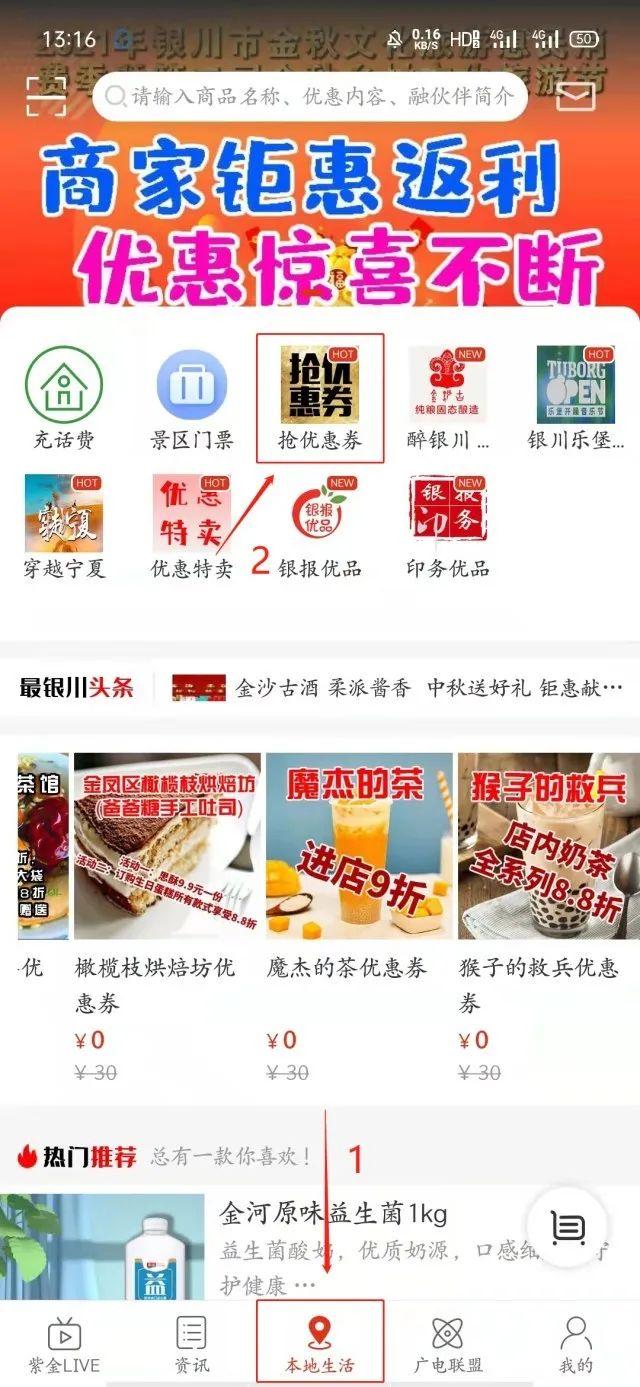Screen dimensions: 640x1387
Task: Open 印务优品 shortcut
Action: coord(448,526)
